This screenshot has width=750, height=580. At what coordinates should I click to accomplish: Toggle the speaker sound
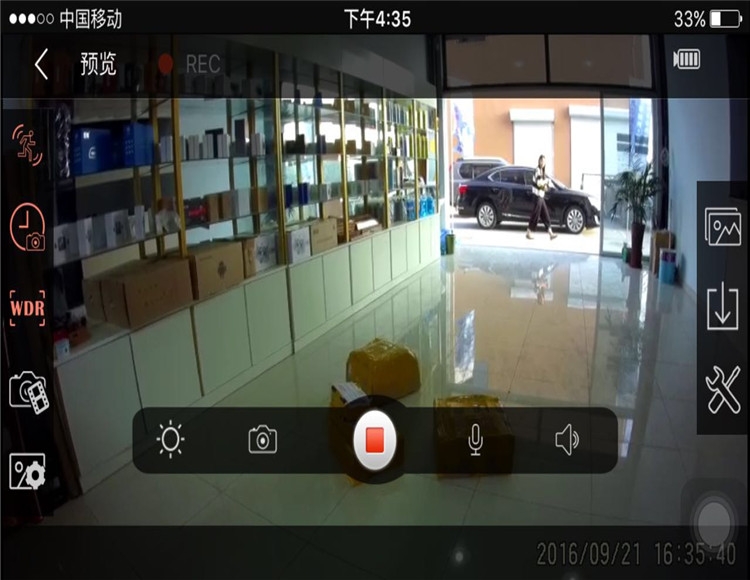[567, 439]
